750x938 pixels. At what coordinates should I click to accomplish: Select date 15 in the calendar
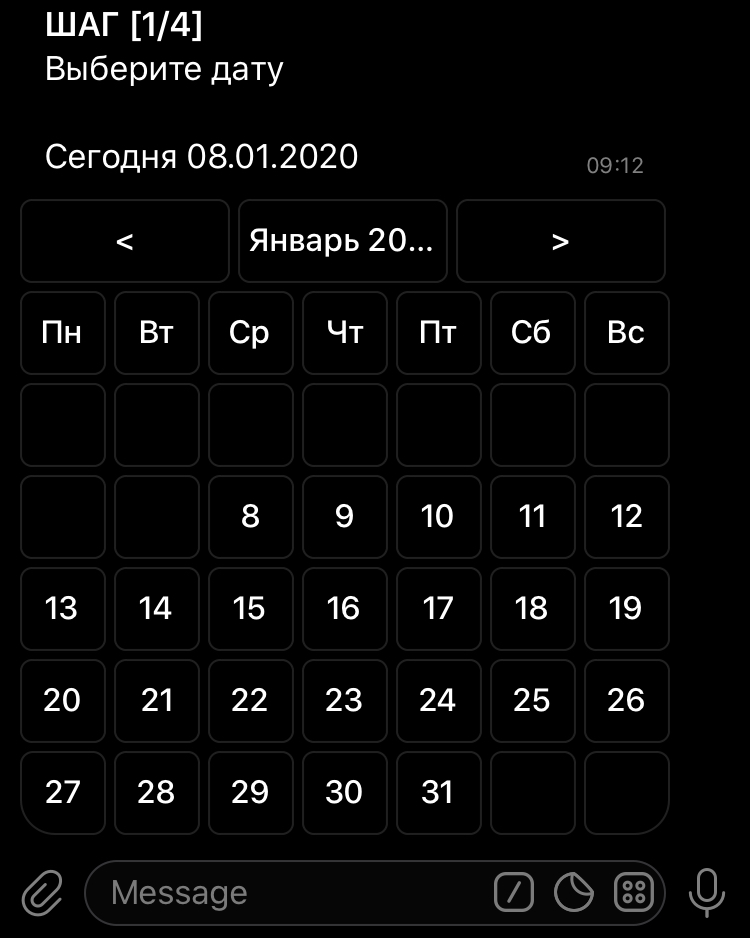250,608
